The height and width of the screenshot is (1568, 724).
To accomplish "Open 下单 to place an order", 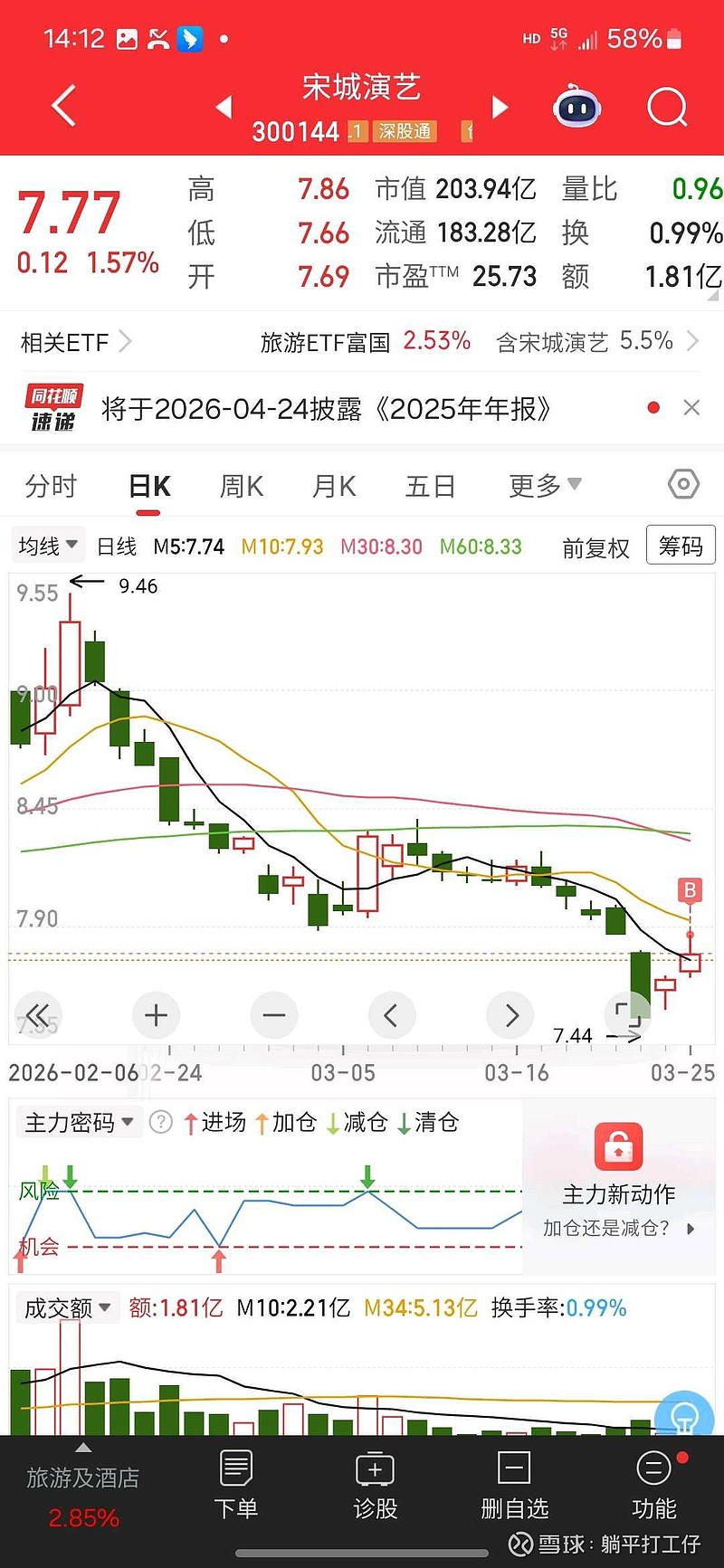I will point(236,1484).
